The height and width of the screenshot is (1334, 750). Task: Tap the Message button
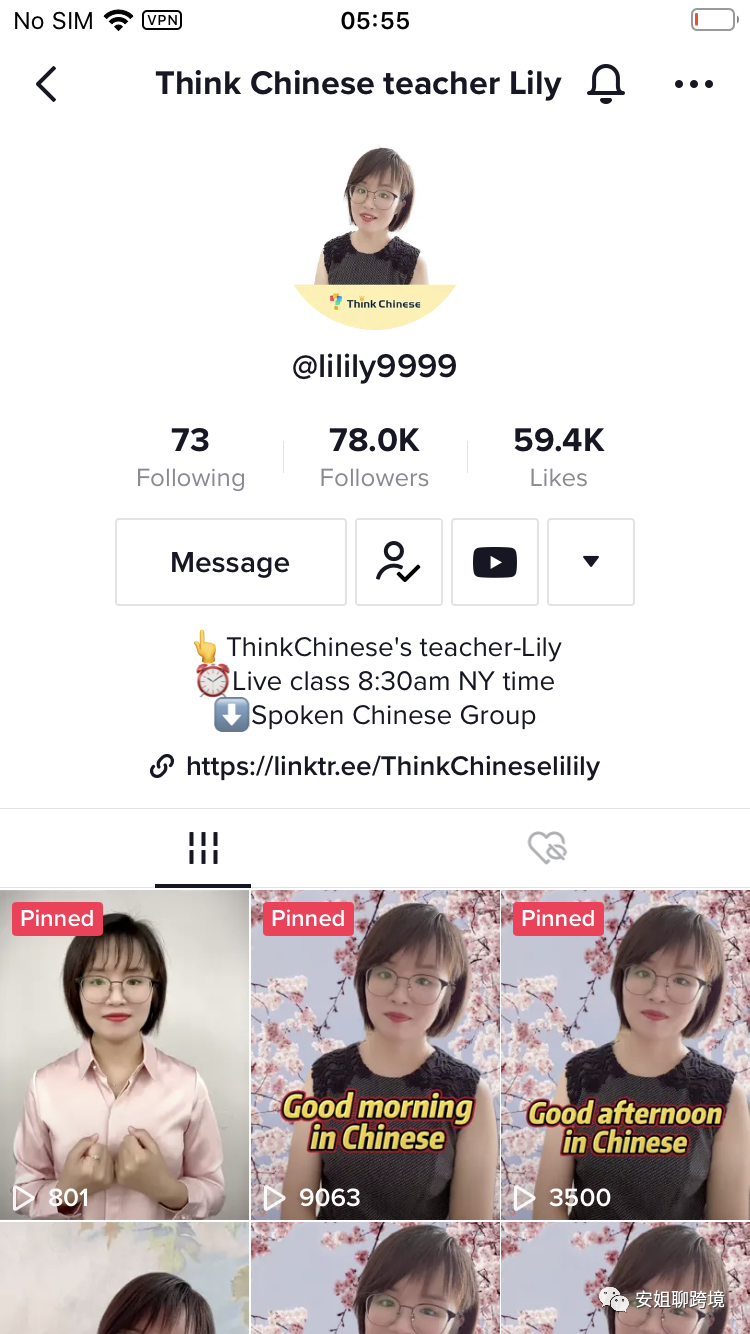230,562
